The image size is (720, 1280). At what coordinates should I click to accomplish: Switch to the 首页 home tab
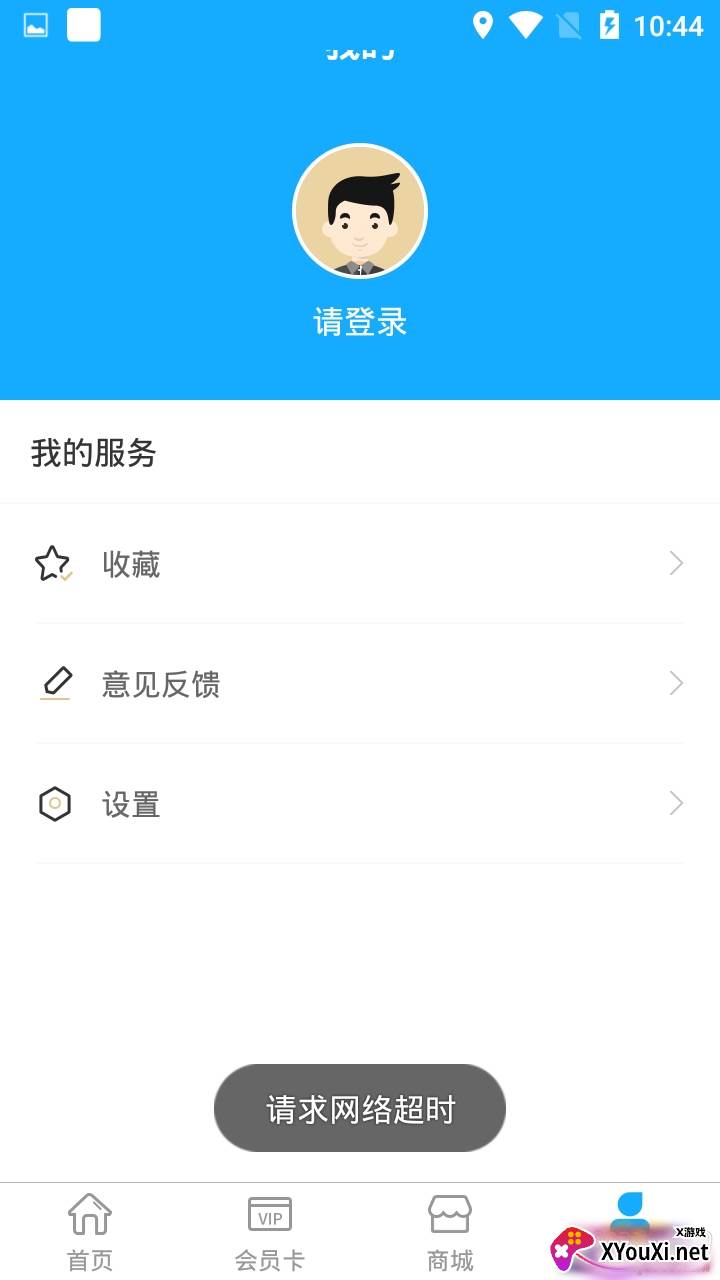tap(90, 1232)
